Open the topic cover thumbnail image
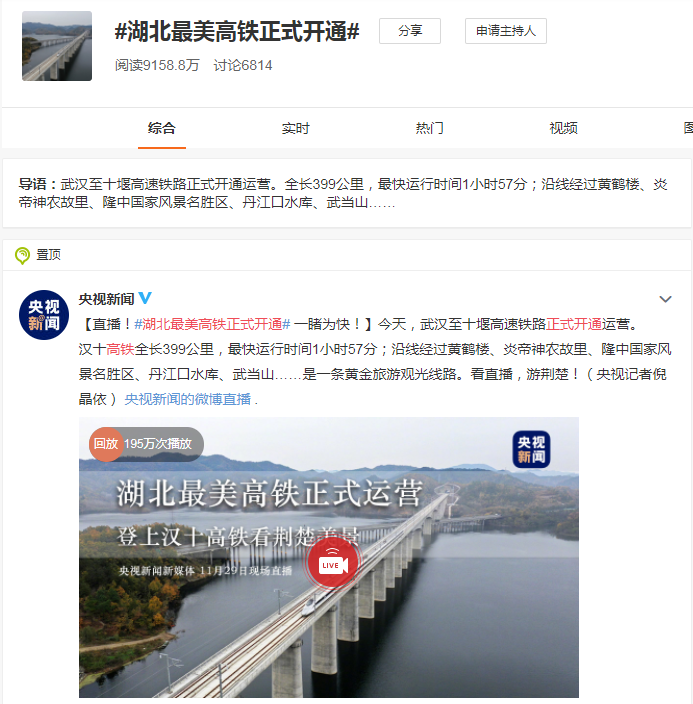Screen dimensions: 693x704 click(57, 46)
